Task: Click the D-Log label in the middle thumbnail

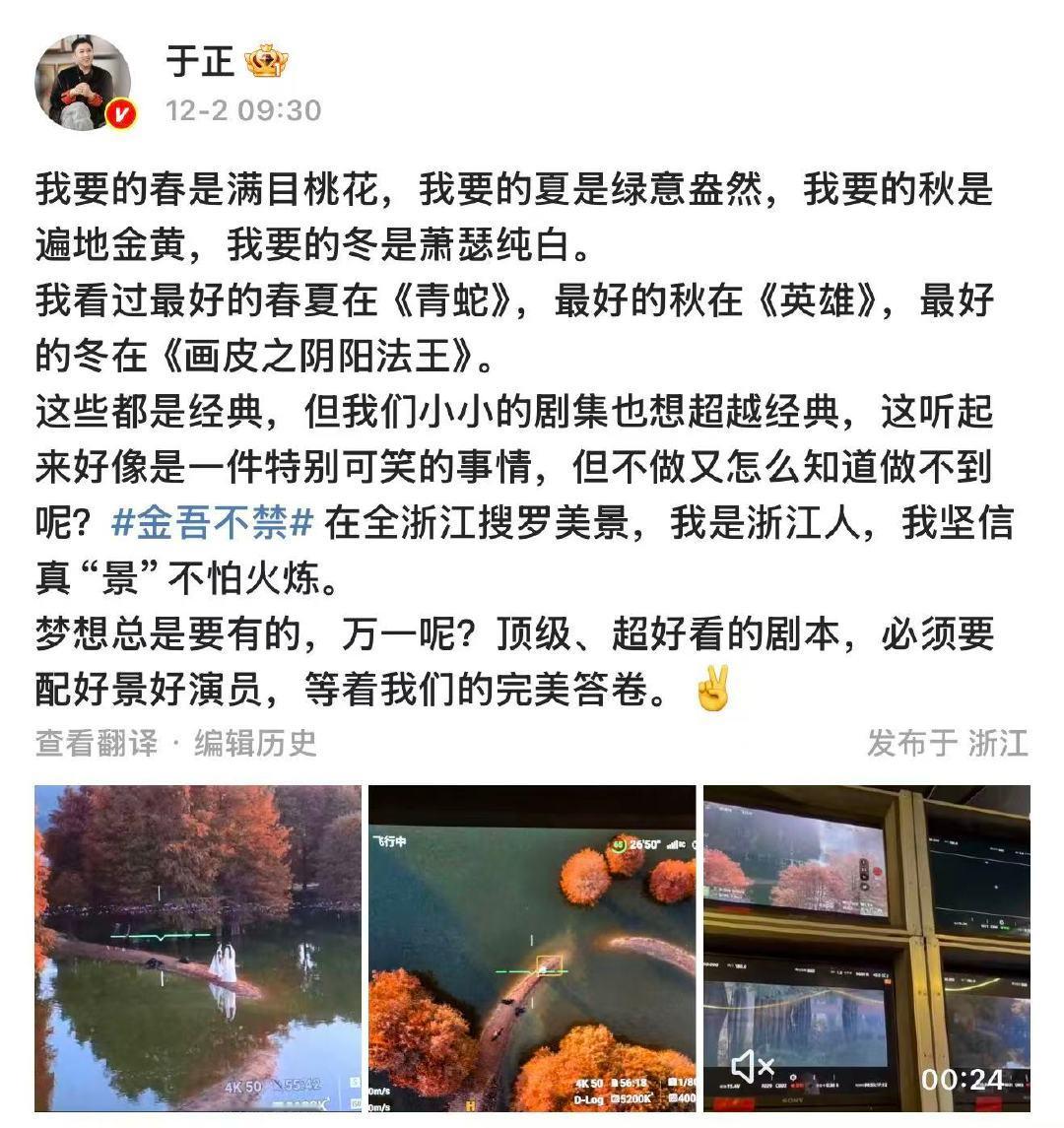Action: [x=588, y=1096]
